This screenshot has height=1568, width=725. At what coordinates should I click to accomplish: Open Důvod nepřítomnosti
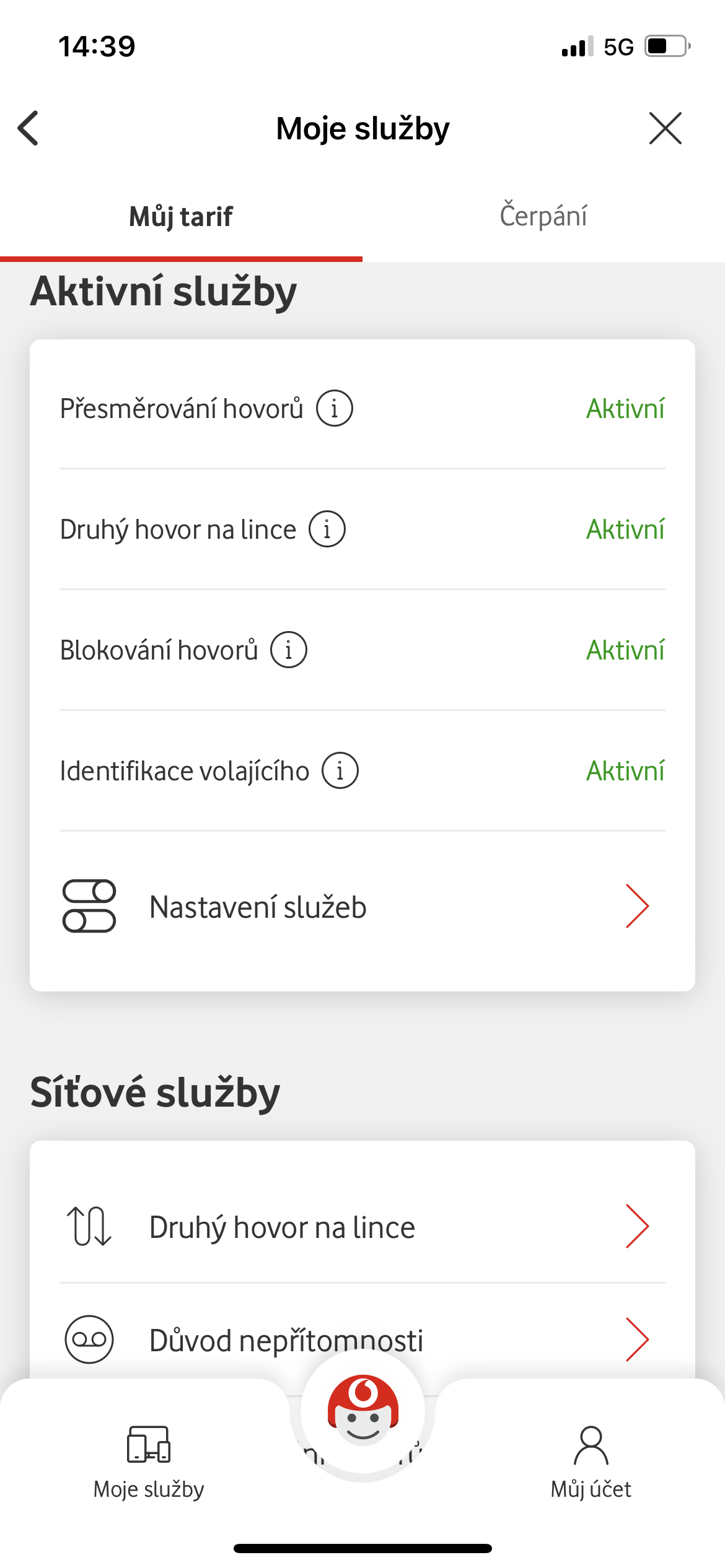pyautogui.click(x=362, y=1339)
